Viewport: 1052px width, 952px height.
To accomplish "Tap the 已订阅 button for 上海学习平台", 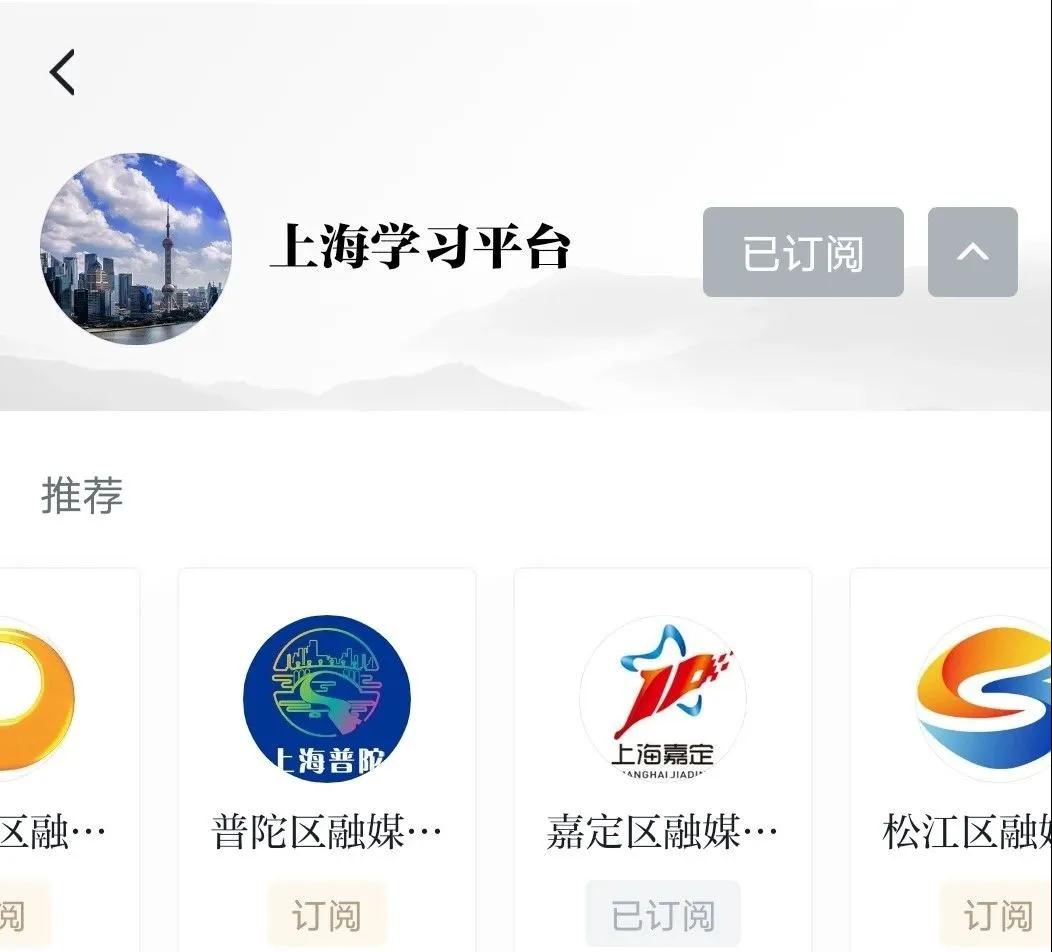I will (803, 253).
